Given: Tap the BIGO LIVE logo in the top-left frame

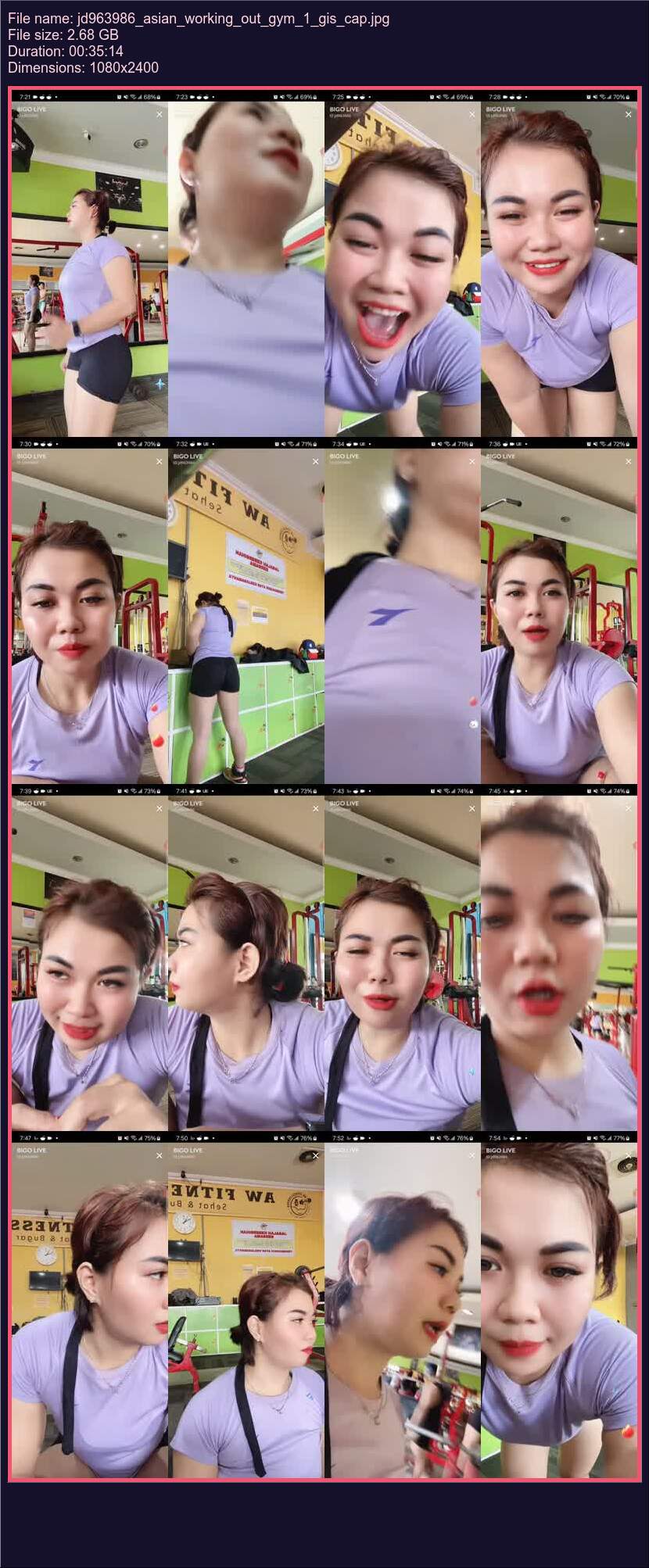Looking at the screenshot, I should click(31, 109).
